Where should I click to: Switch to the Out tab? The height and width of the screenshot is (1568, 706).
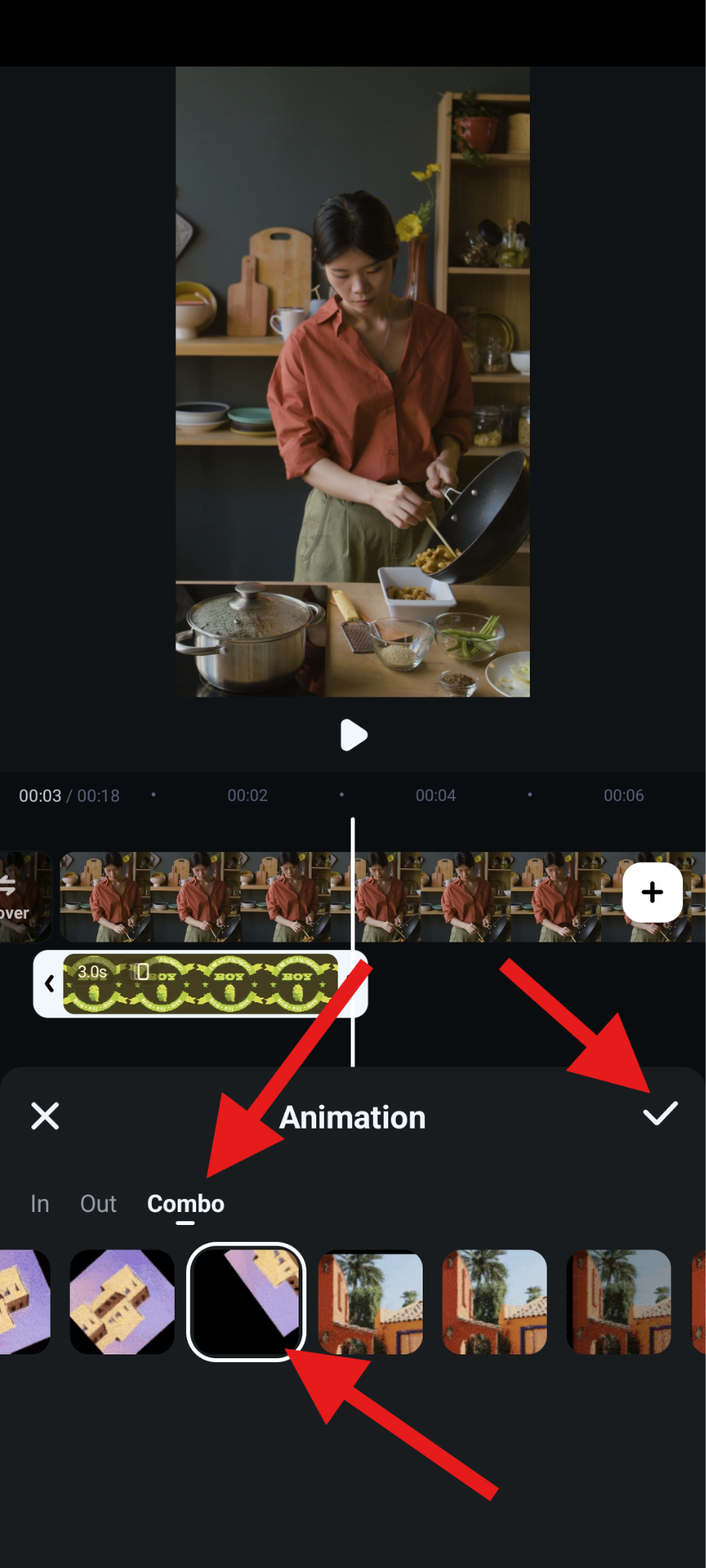98,1204
